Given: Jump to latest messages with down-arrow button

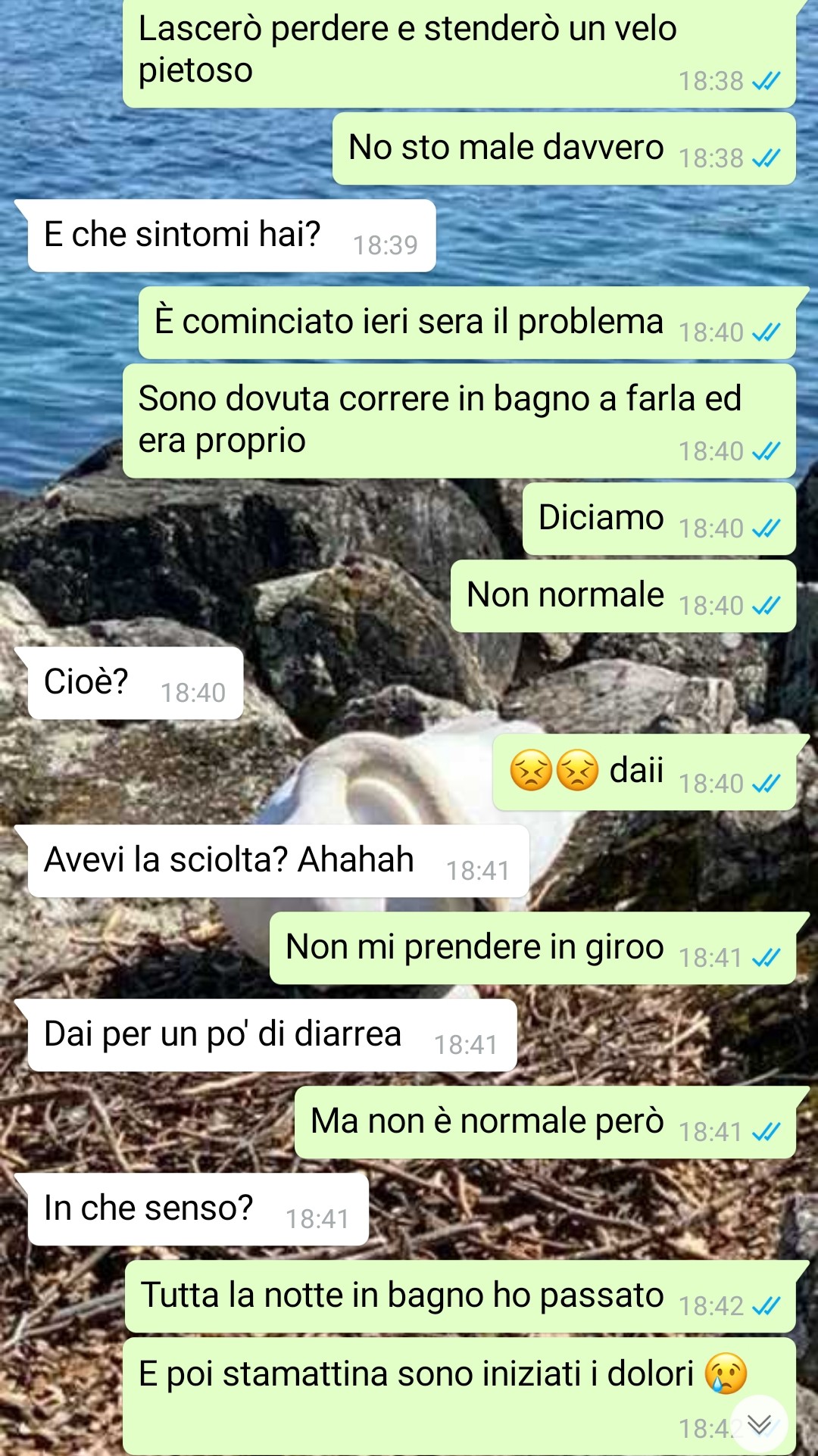Looking at the screenshot, I should 759,1424.
